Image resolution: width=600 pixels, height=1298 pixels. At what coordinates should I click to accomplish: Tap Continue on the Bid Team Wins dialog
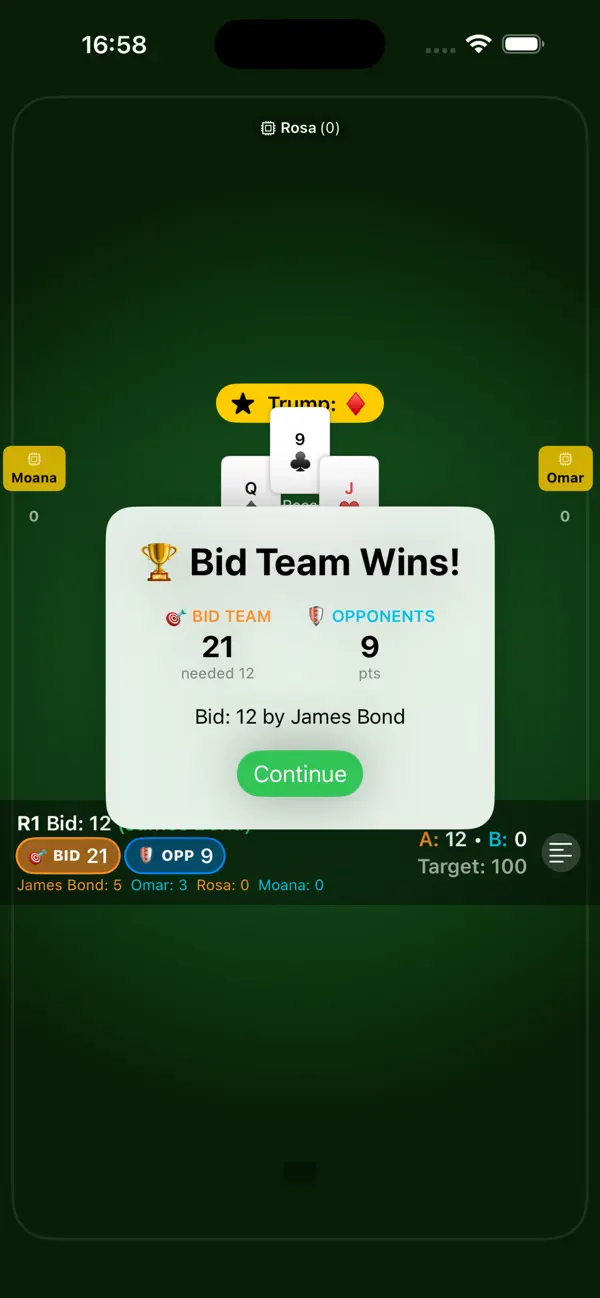coord(300,774)
